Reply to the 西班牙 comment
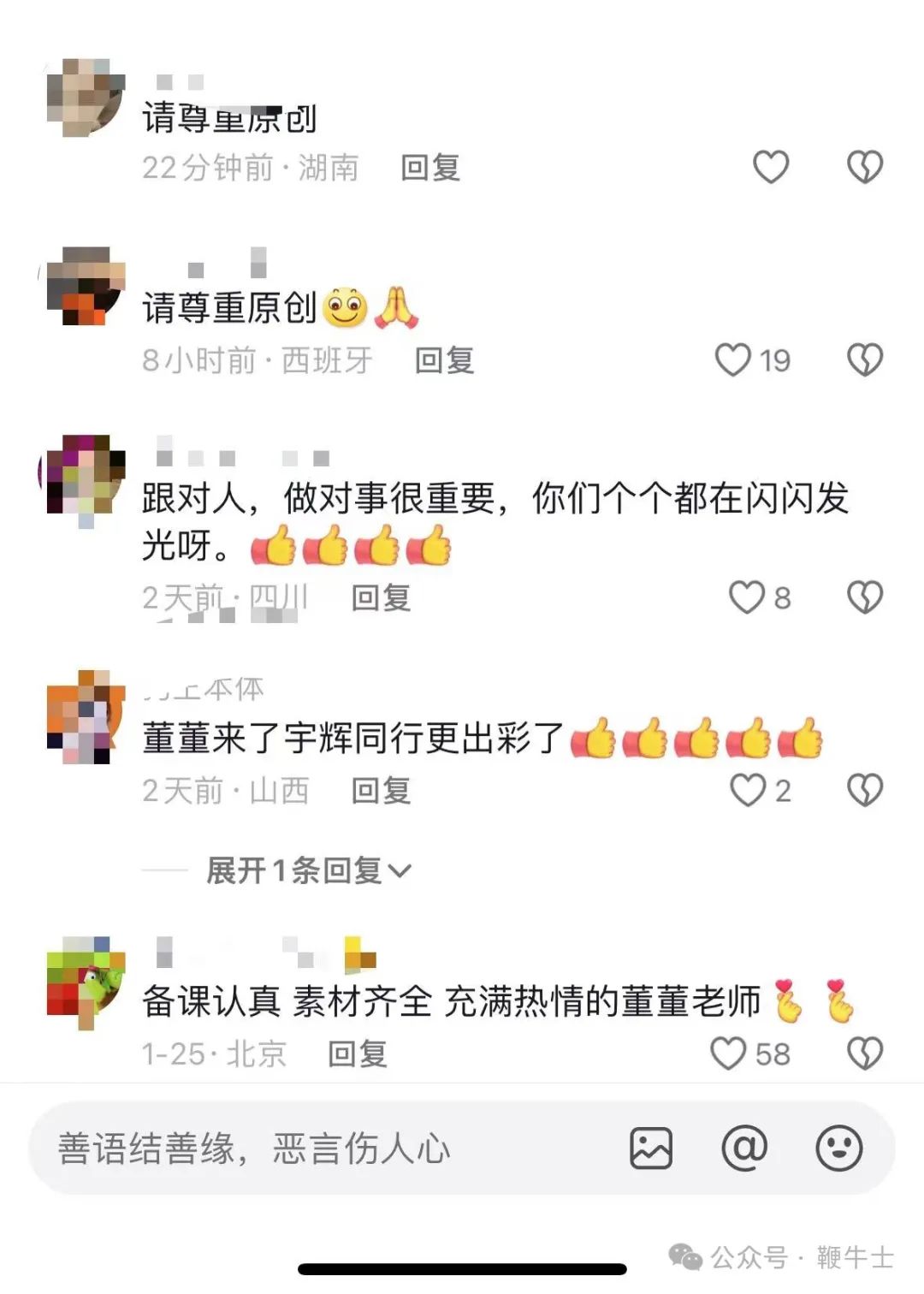Viewport: 924px width, 1294px height. click(444, 360)
